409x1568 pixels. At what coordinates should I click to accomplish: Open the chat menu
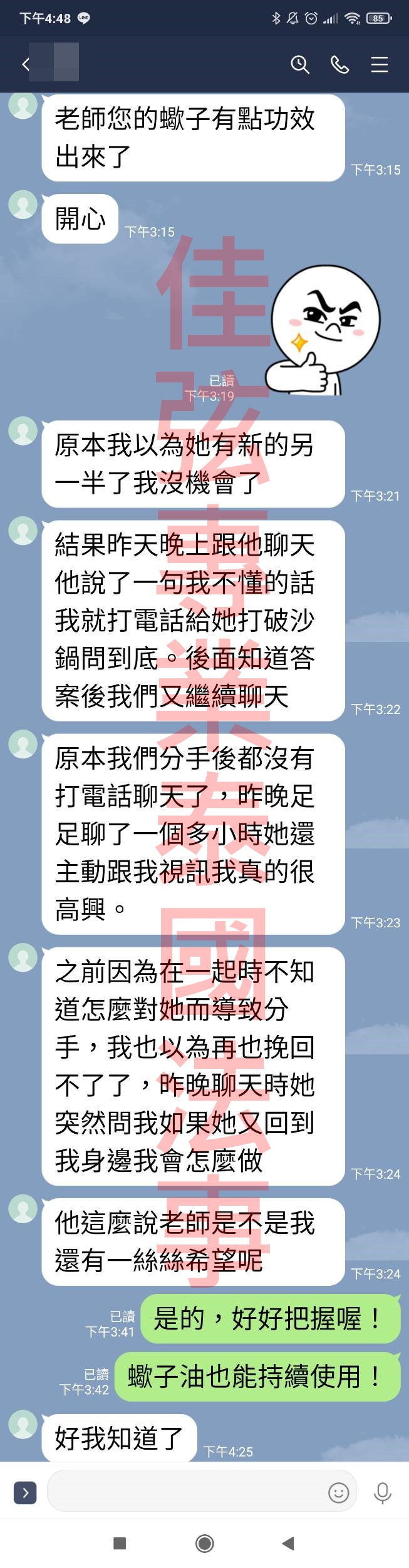tap(380, 64)
